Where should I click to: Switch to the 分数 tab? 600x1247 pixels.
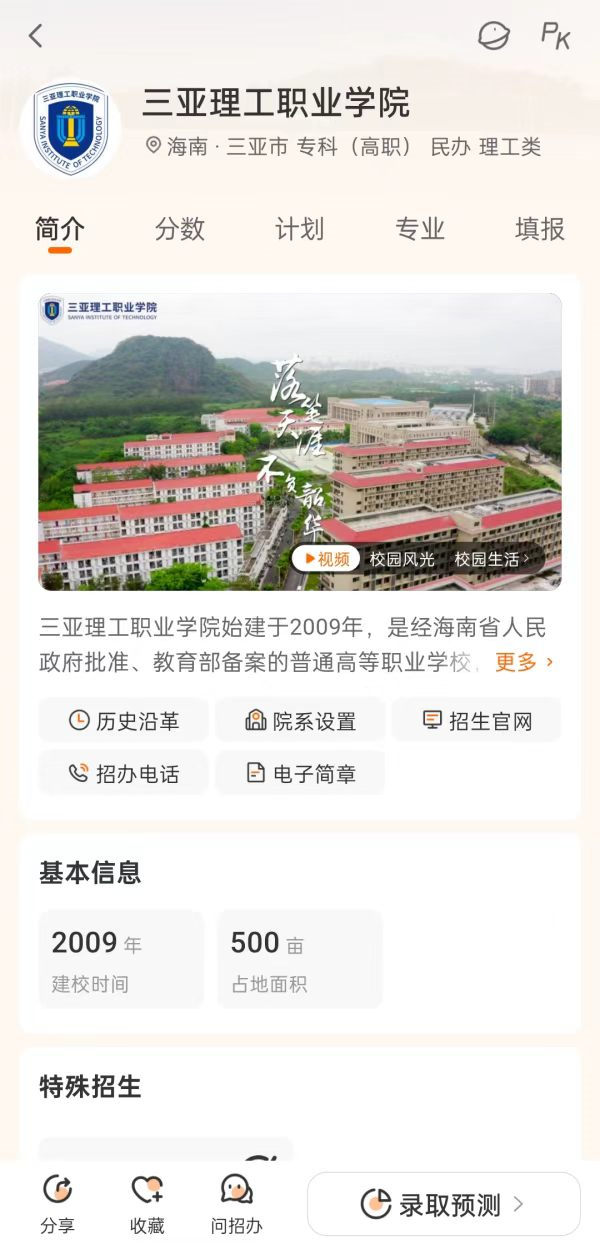coord(180,229)
